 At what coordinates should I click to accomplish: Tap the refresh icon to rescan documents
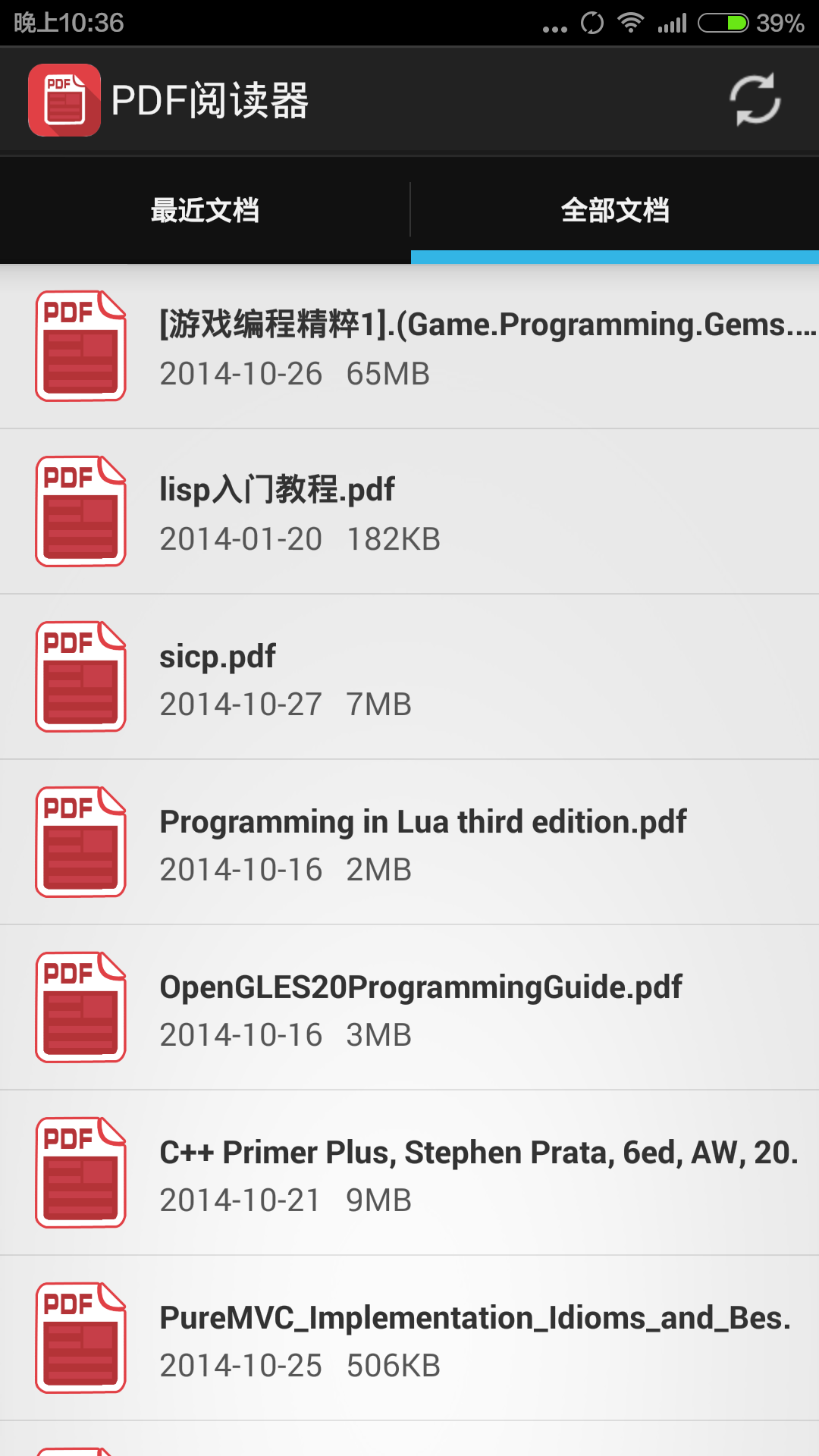755,99
